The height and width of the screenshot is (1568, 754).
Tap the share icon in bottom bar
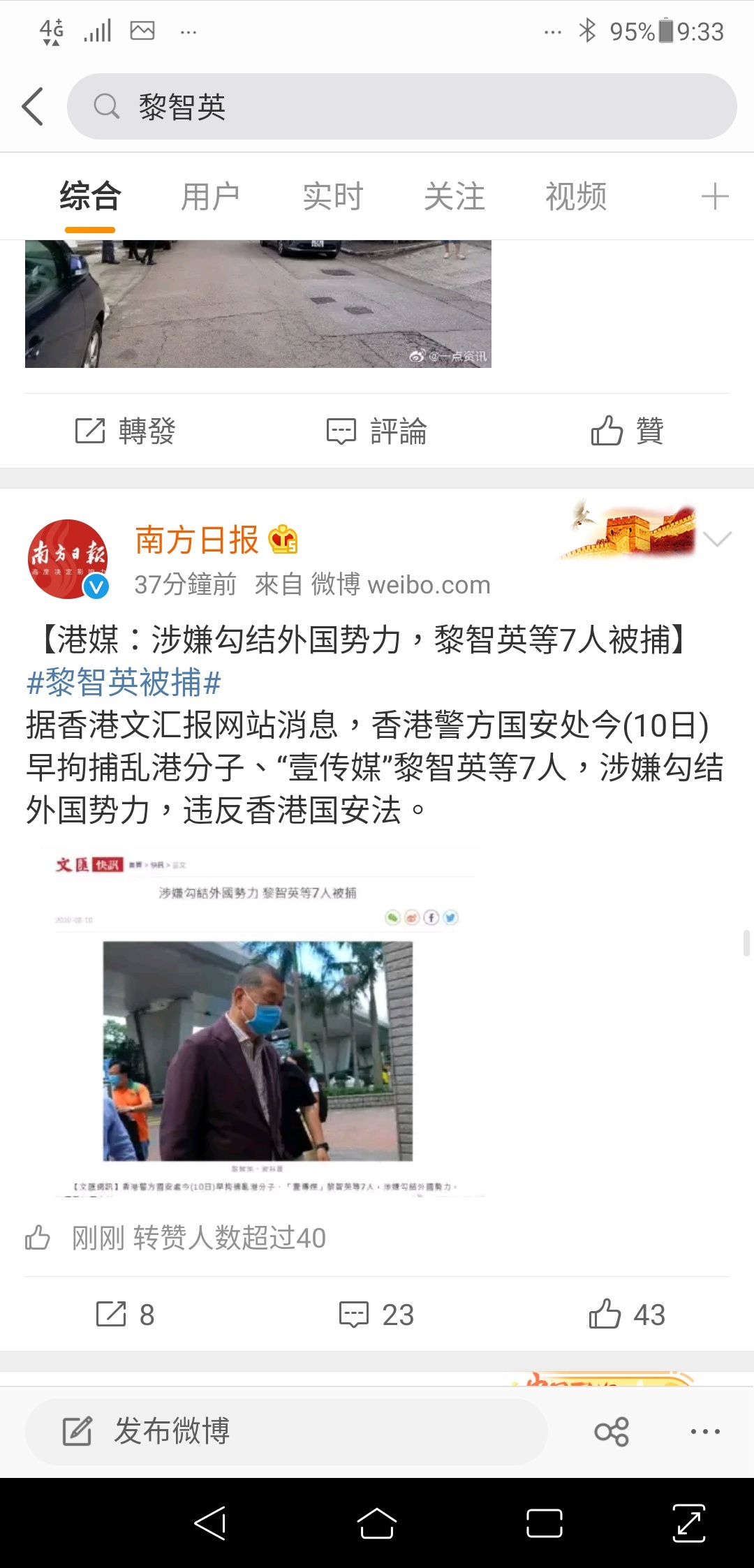pyautogui.click(x=612, y=1431)
